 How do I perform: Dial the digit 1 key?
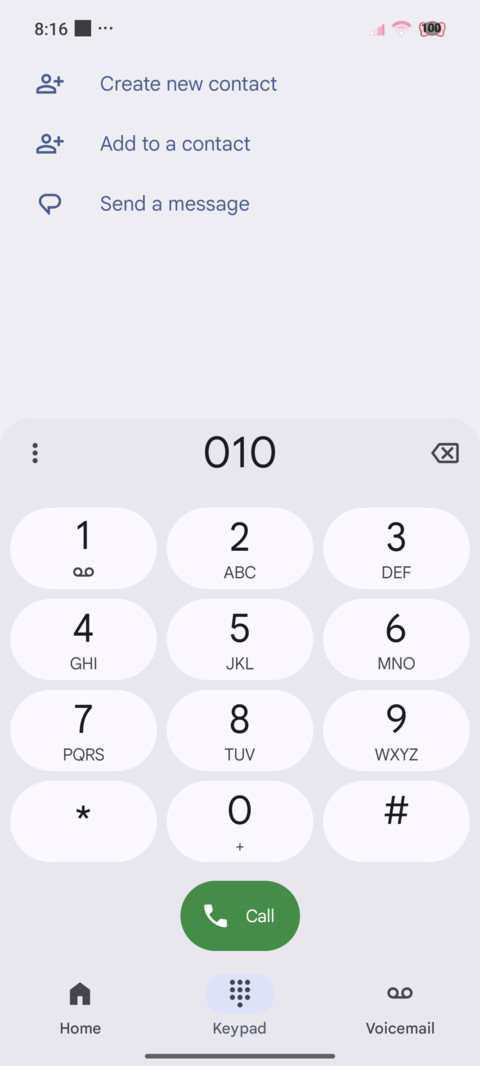83,548
